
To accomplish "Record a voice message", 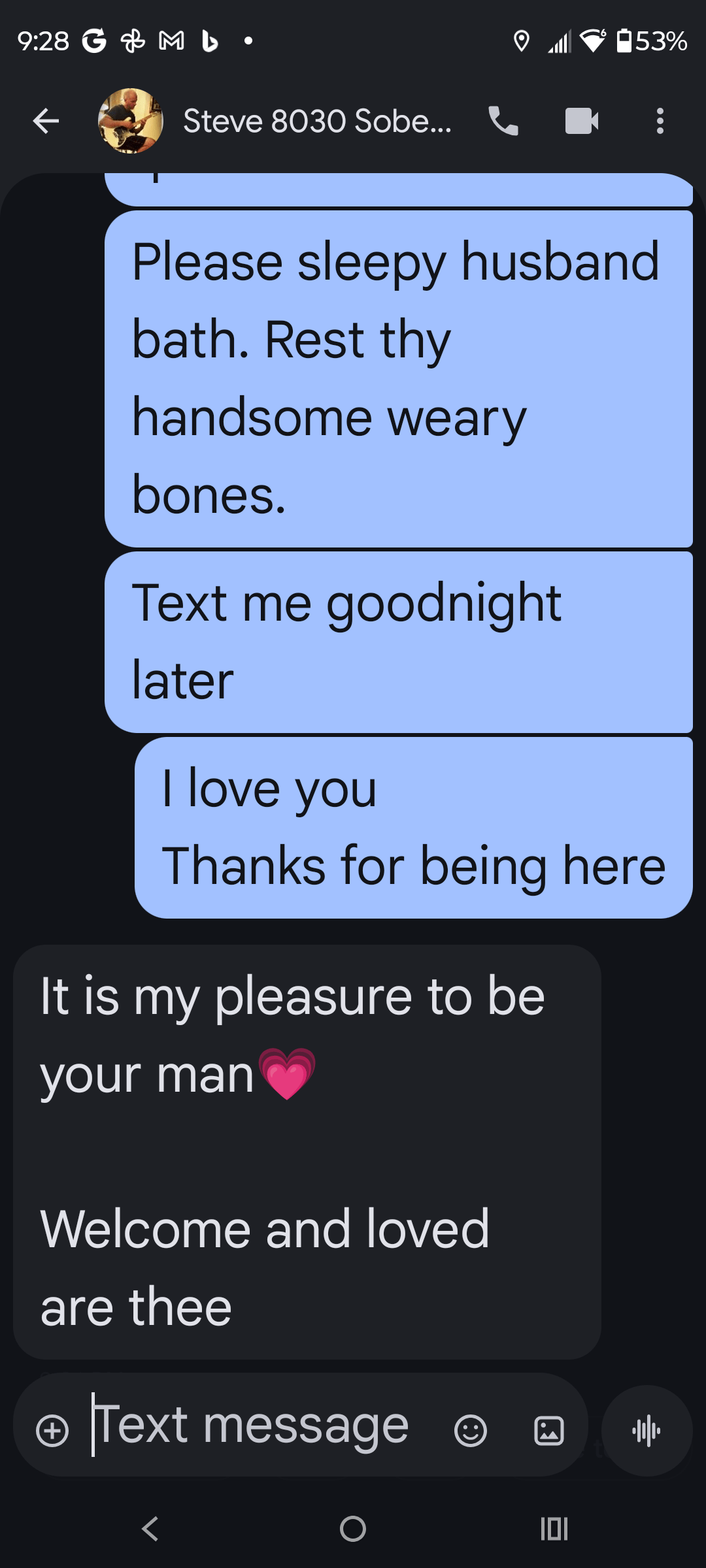I will (x=647, y=1431).
